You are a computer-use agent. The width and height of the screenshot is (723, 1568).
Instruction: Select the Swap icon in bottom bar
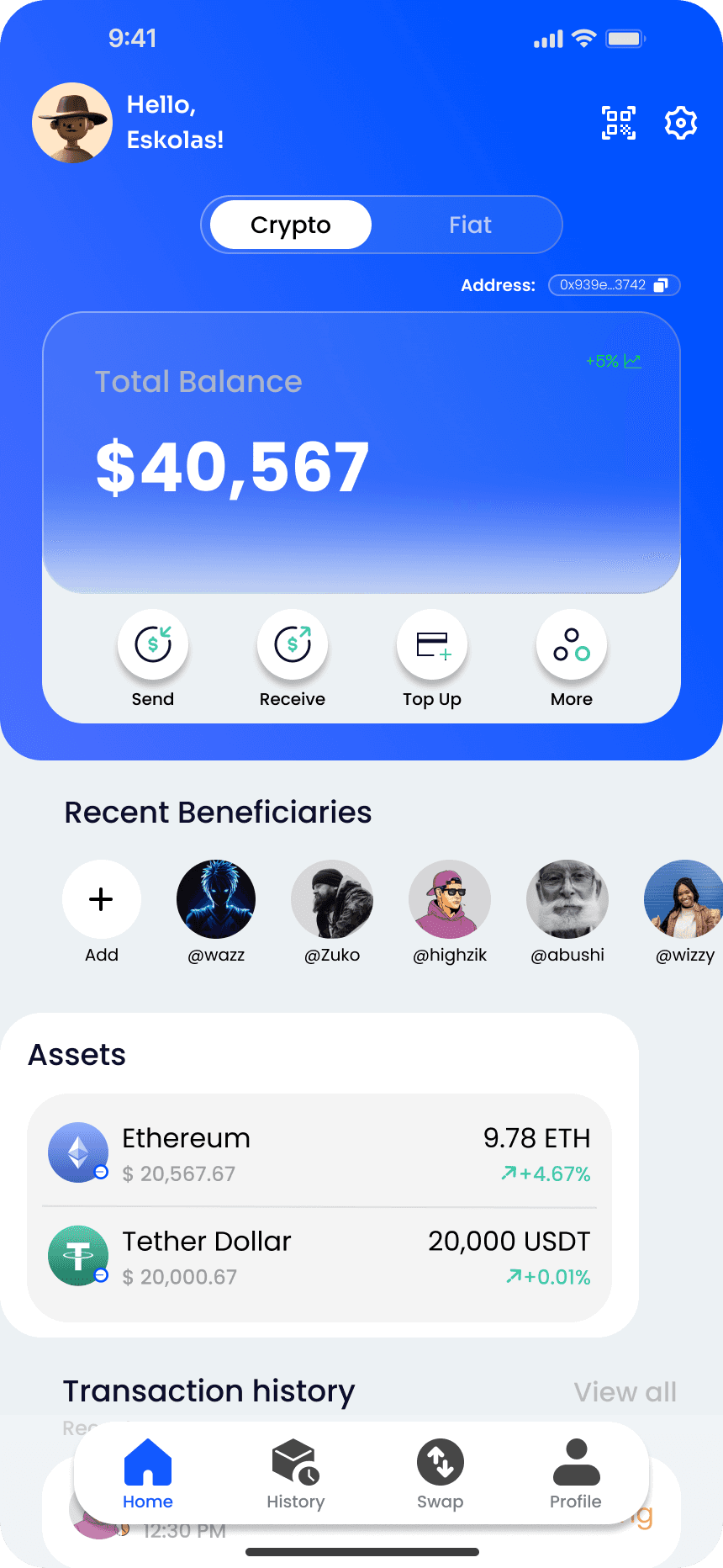(440, 1463)
